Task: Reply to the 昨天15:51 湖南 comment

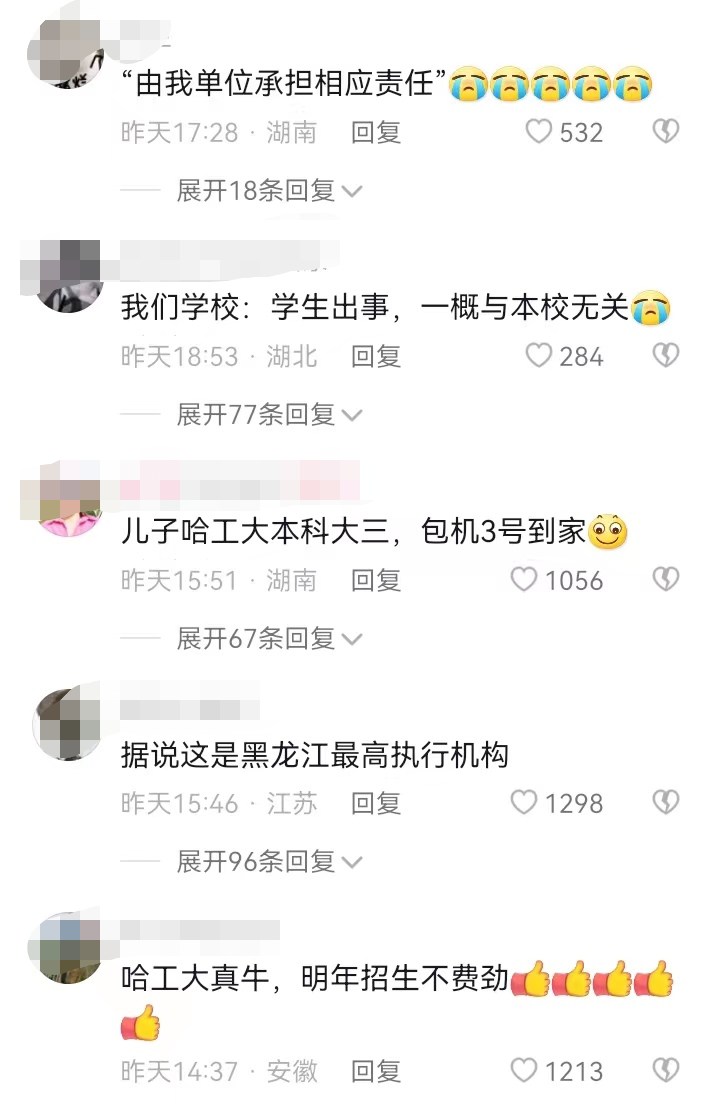Action: click(375, 580)
